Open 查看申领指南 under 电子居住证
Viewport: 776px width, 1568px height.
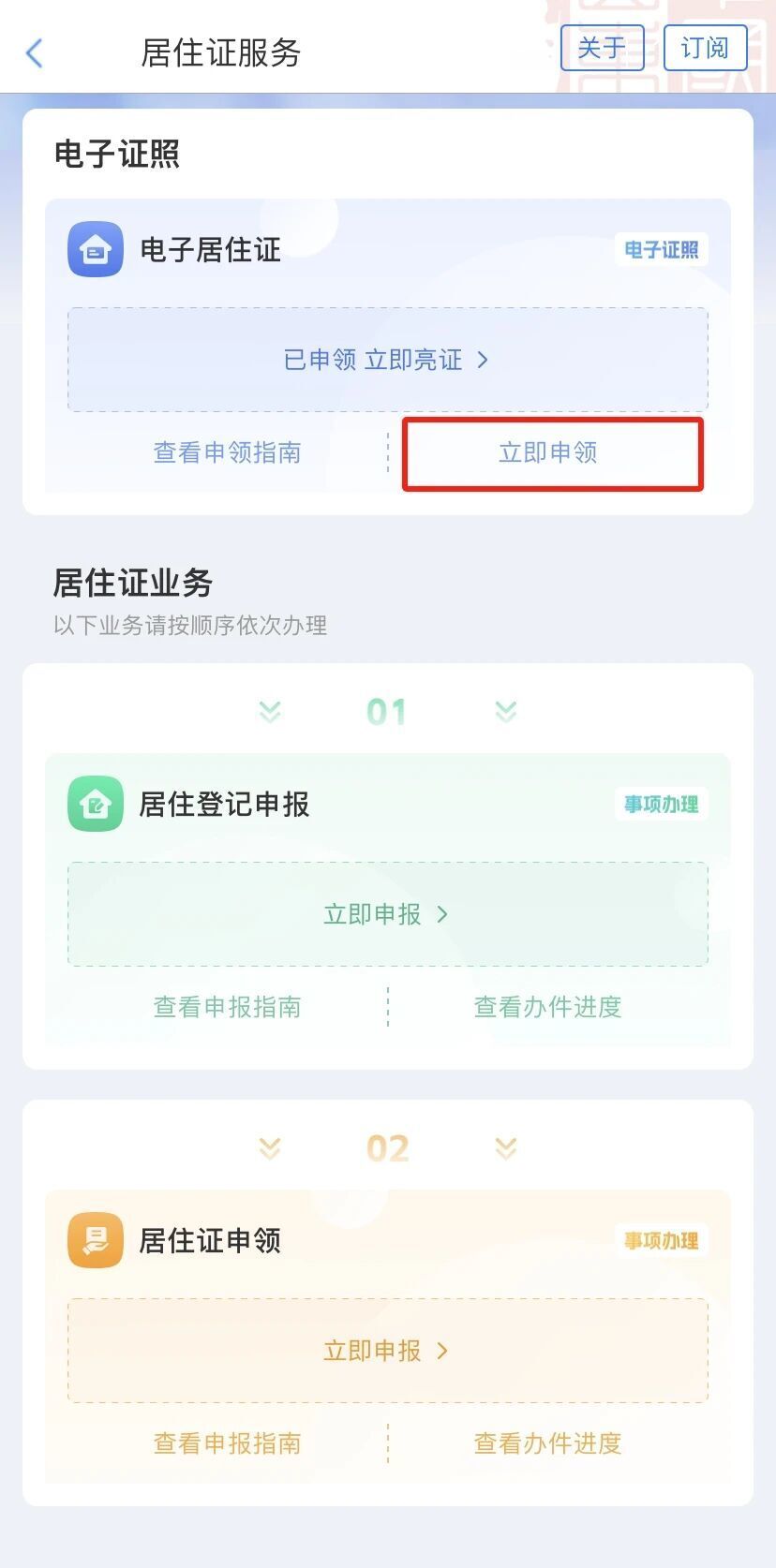(x=227, y=452)
